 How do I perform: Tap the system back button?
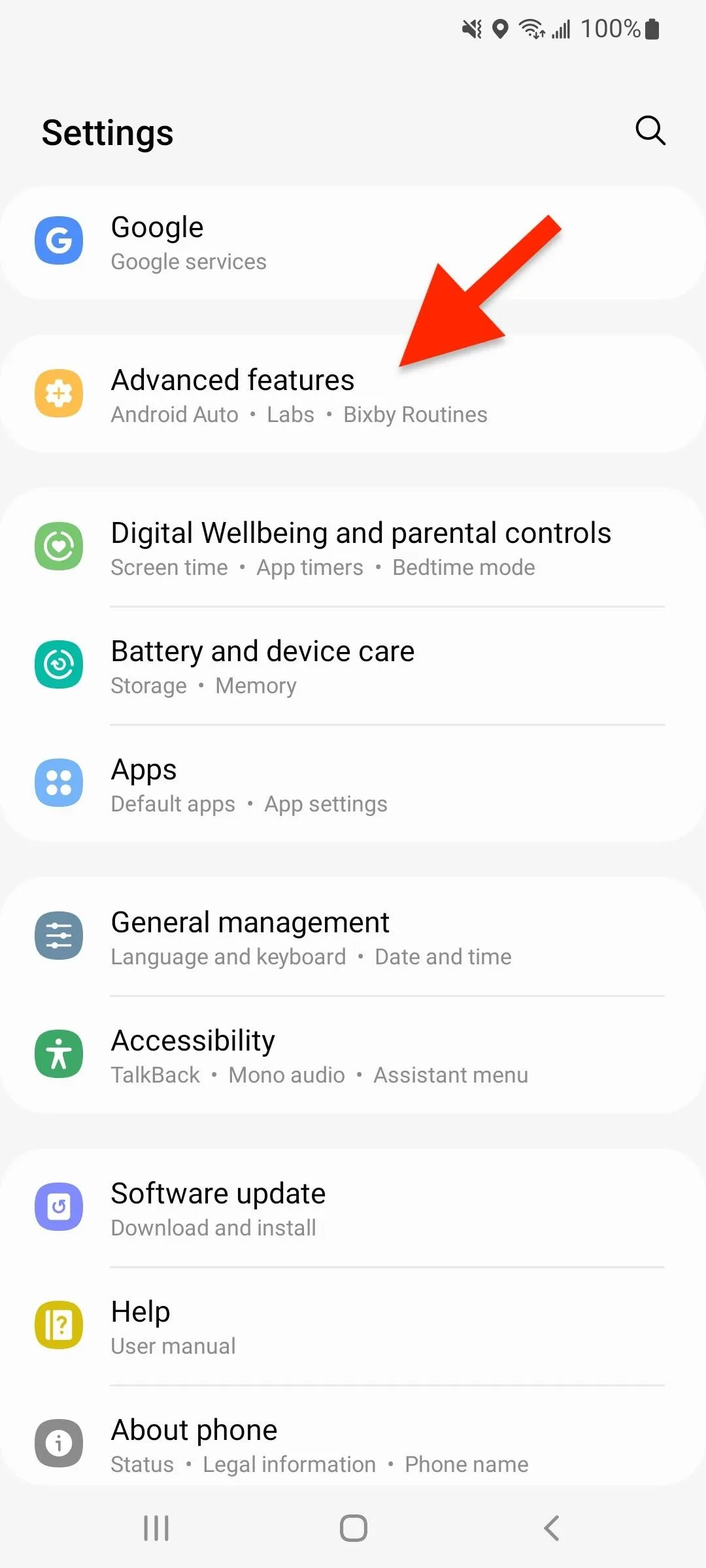tap(551, 1528)
